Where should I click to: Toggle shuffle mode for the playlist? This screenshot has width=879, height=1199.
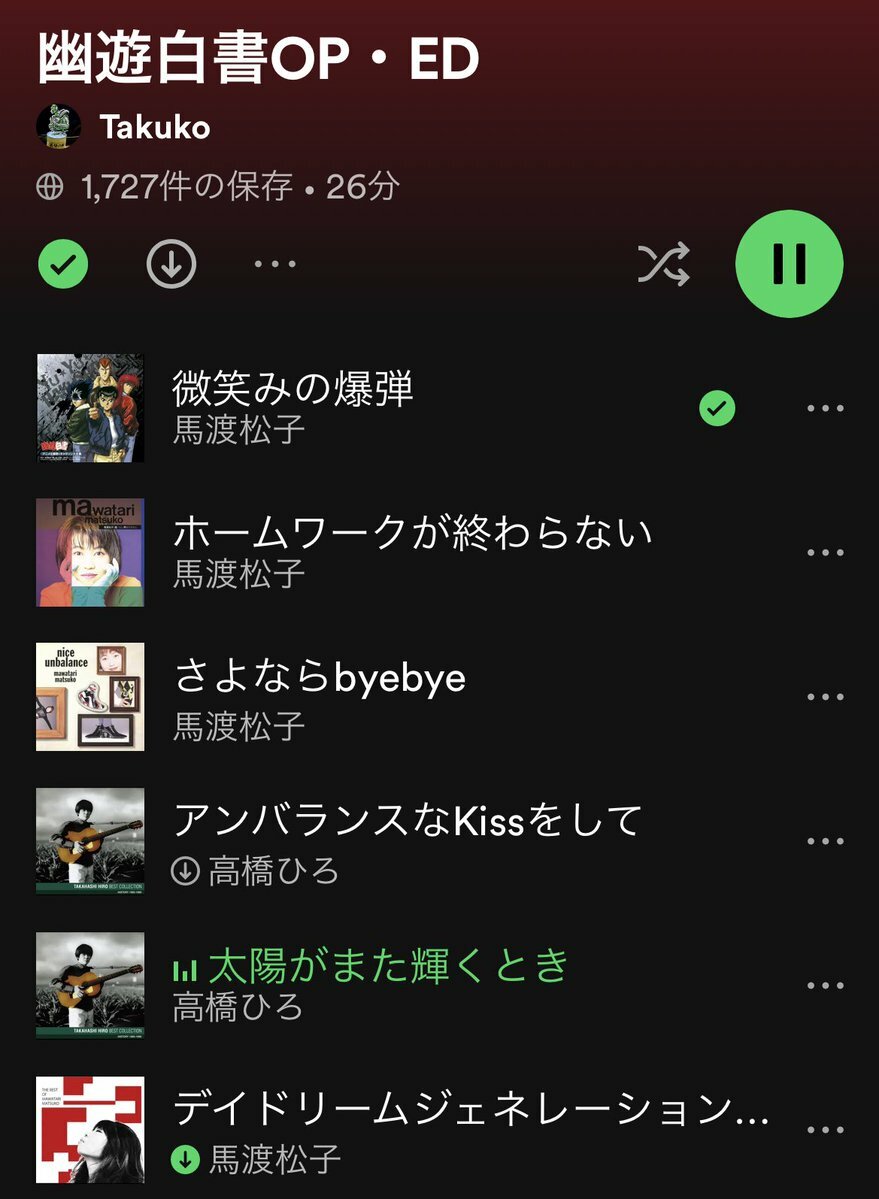click(664, 265)
